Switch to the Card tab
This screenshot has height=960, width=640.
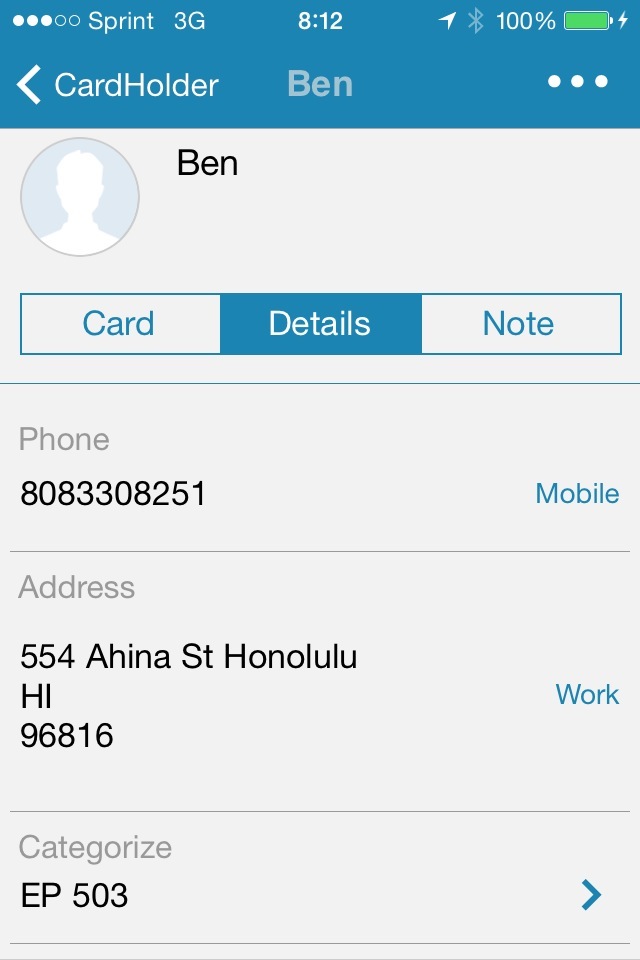click(119, 323)
